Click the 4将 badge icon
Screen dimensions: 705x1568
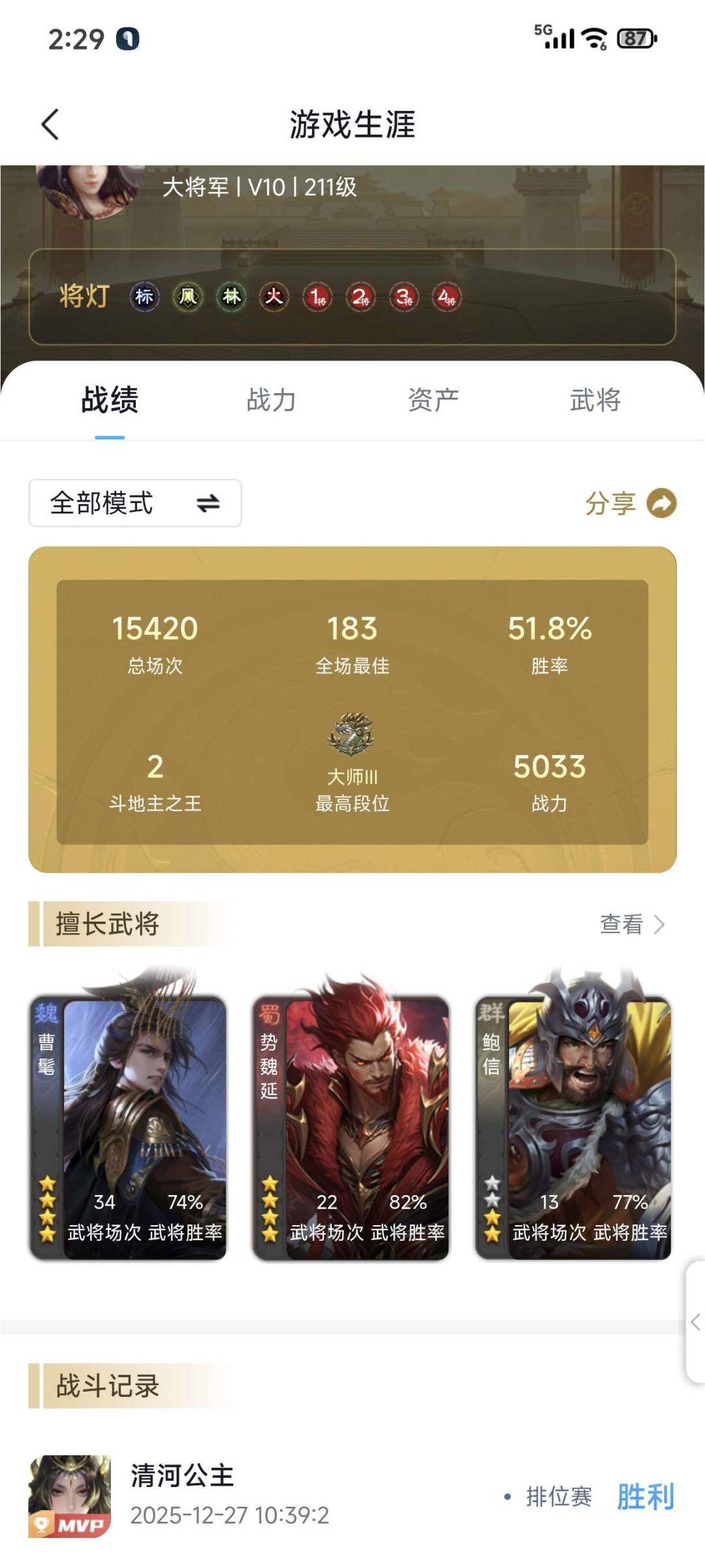click(x=447, y=297)
